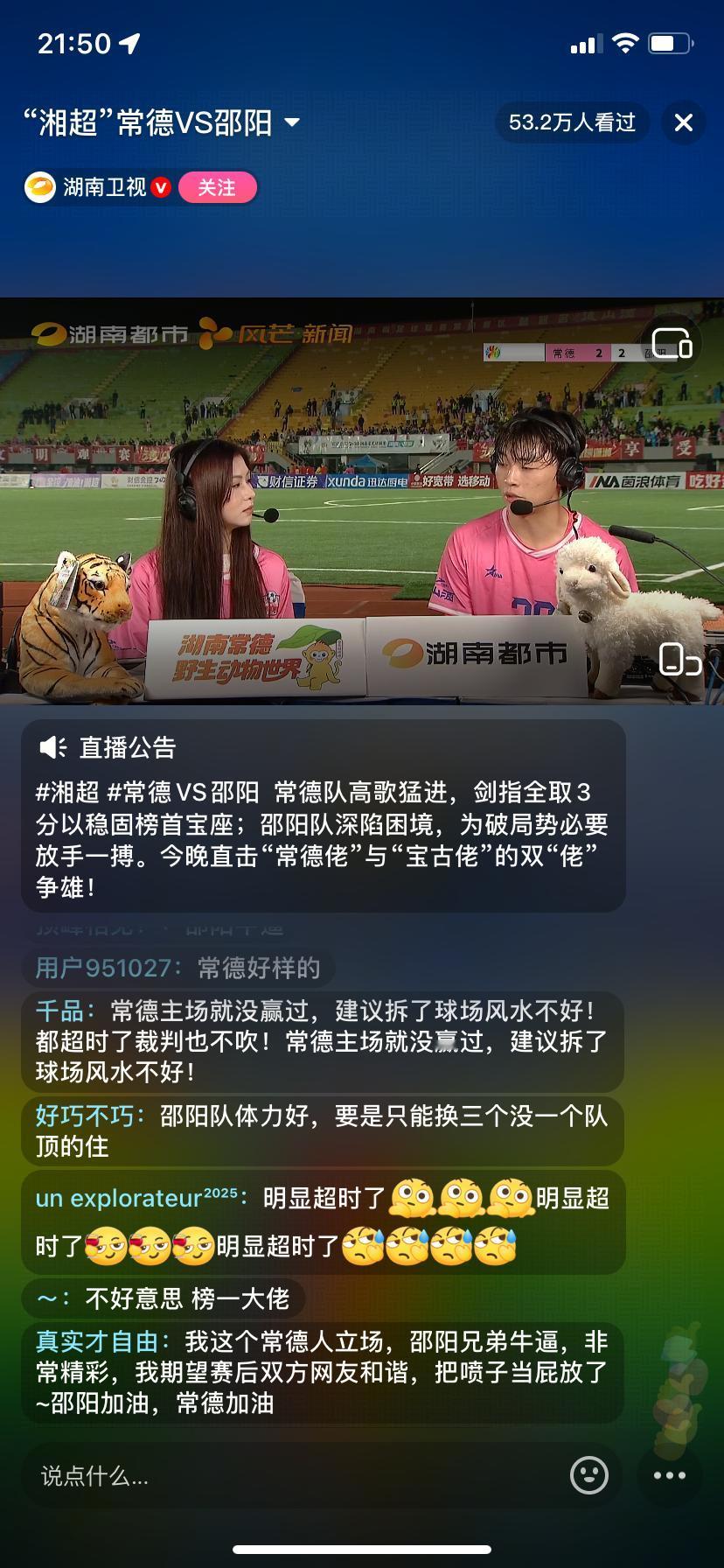Toggle follow with the 关注 button
Screen dimensions: 724x1568
[218, 186]
